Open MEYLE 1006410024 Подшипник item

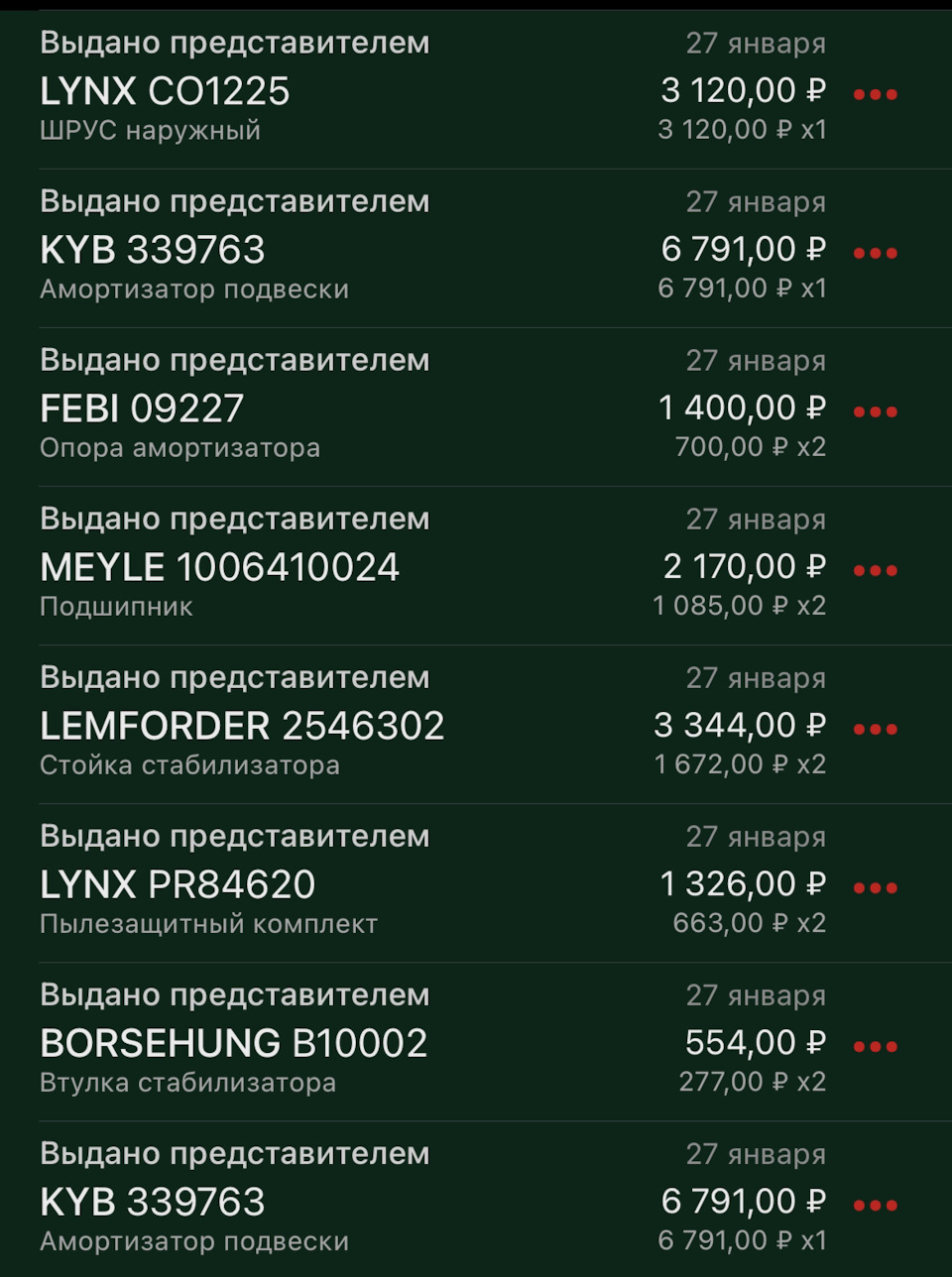point(220,566)
